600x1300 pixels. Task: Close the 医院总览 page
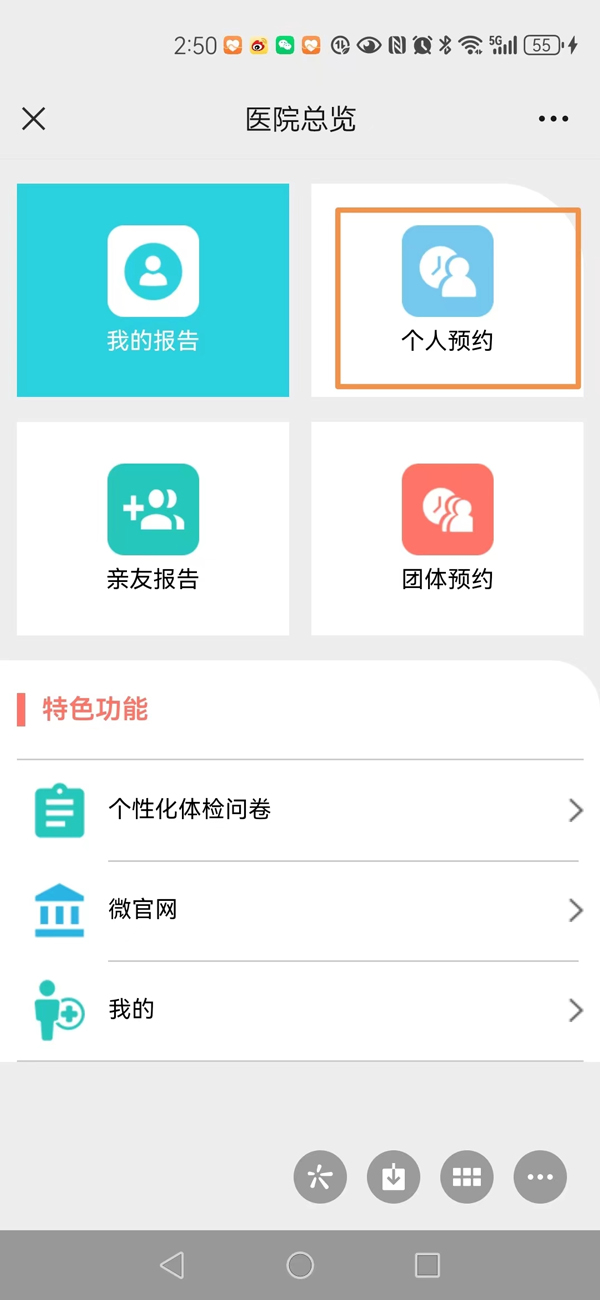click(x=34, y=120)
